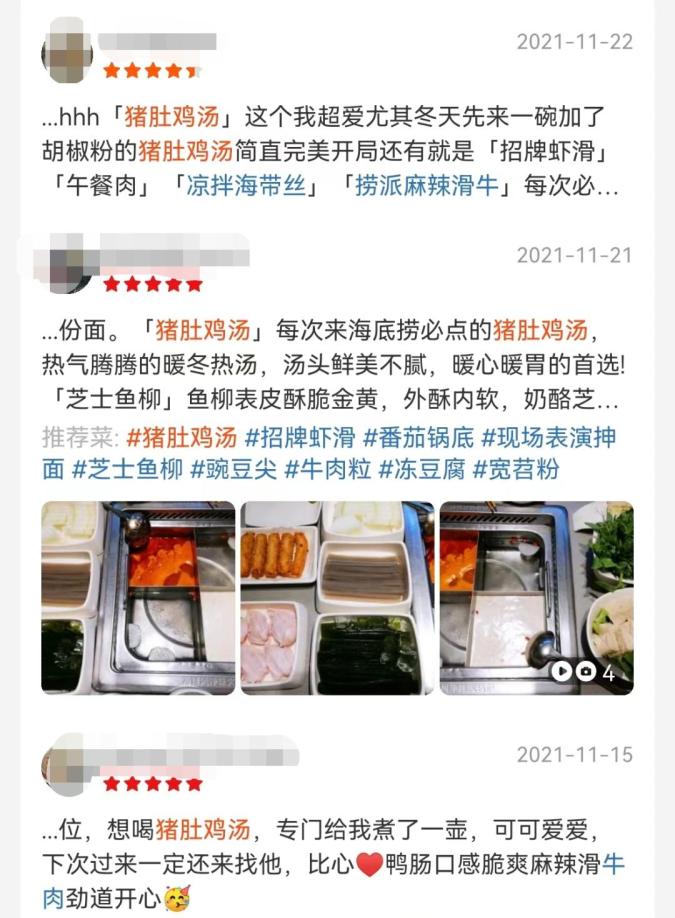Select the #招牌虾滑 tag
675x918 pixels.
(300, 437)
